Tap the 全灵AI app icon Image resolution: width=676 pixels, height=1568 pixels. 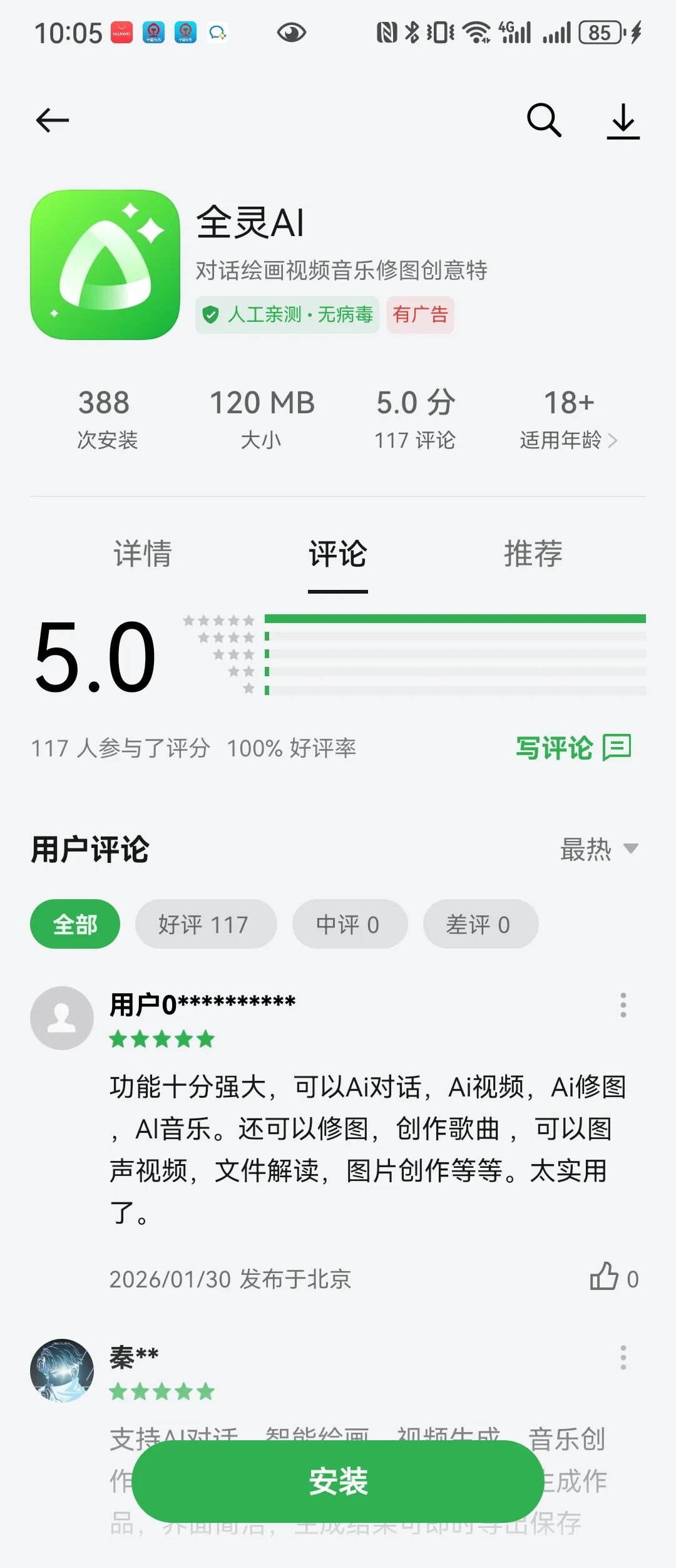pos(104,266)
